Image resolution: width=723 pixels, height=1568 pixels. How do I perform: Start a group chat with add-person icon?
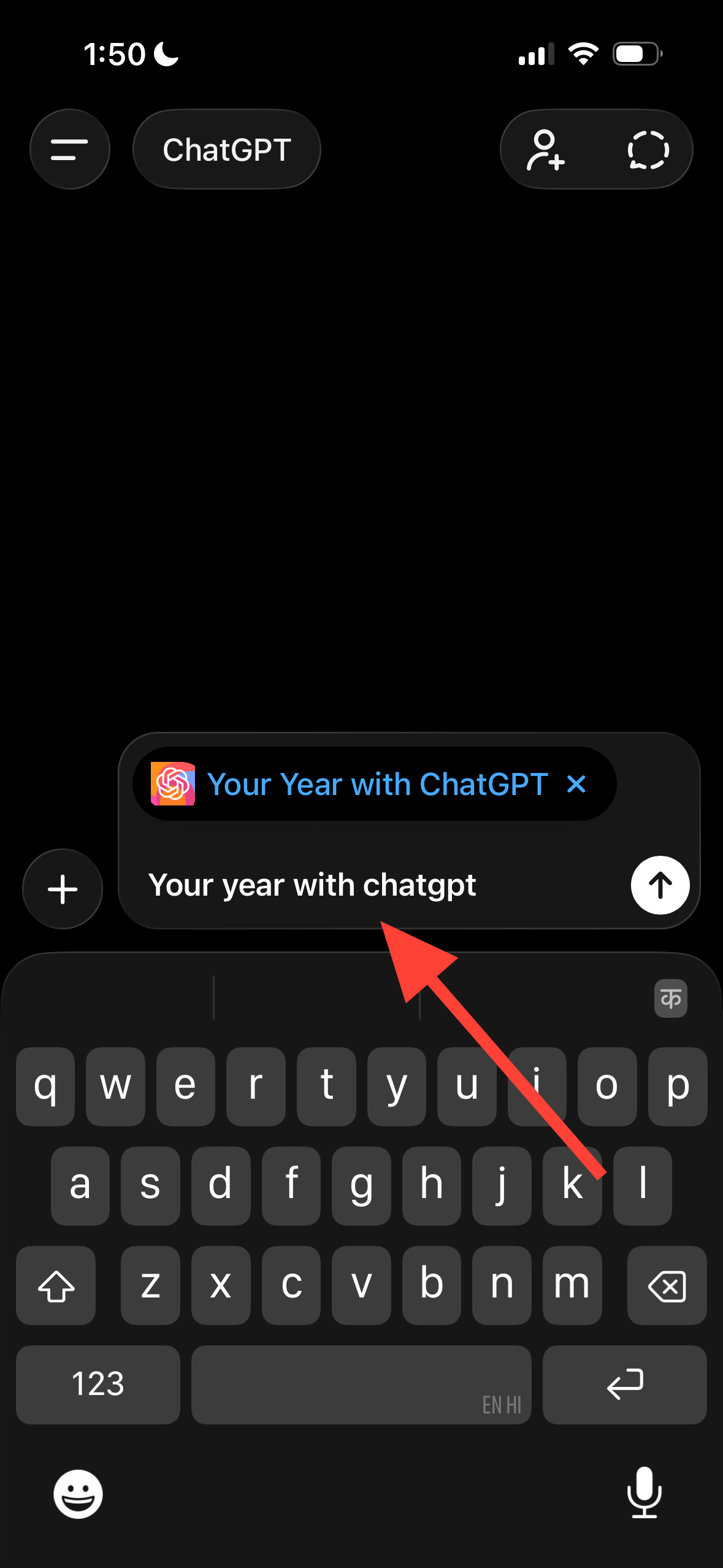(546, 149)
